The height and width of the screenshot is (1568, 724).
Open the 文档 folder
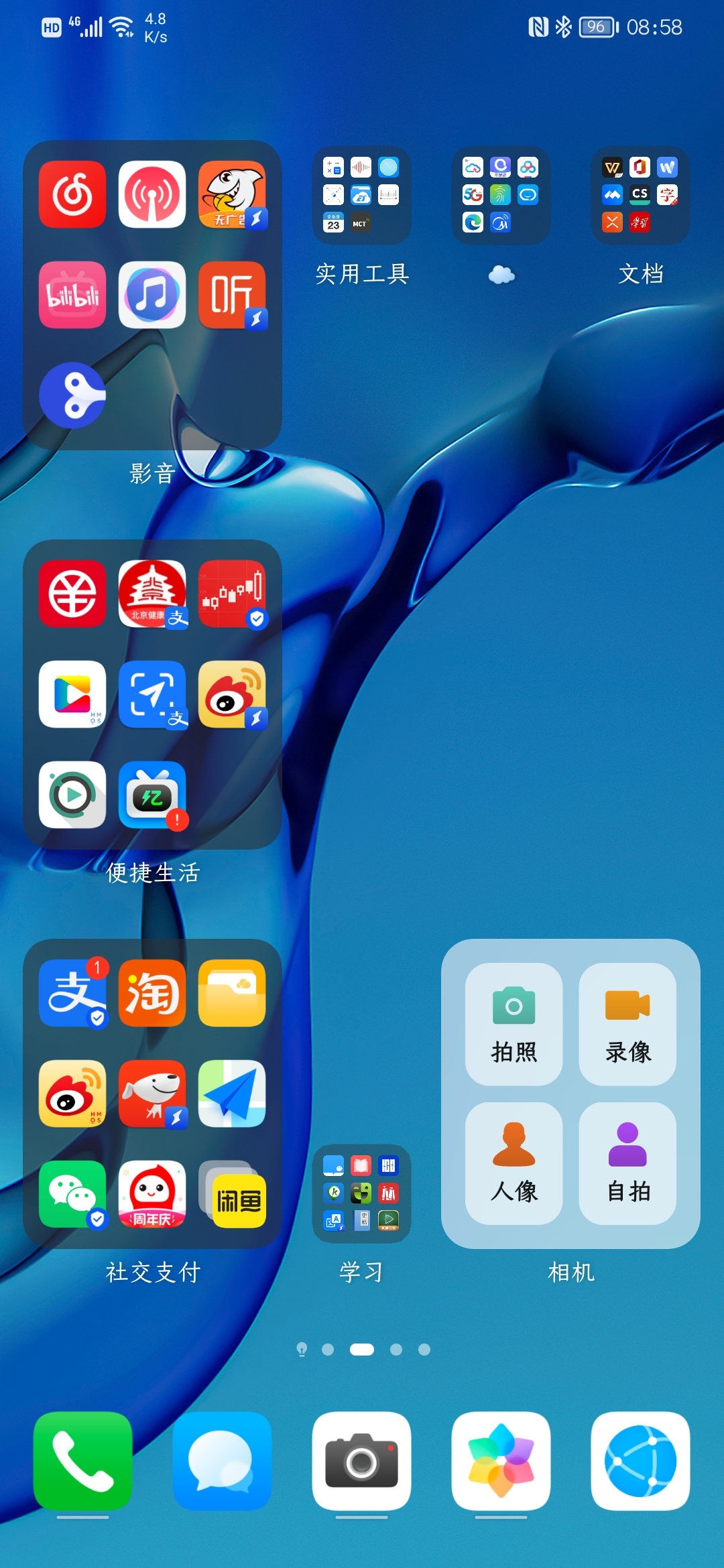[640, 196]
